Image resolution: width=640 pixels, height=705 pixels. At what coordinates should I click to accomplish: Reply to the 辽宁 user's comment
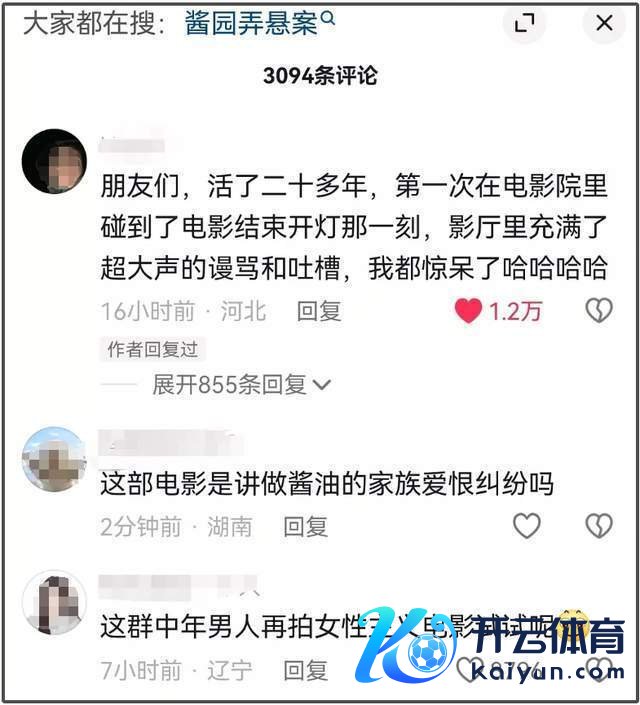coord(305,668)
